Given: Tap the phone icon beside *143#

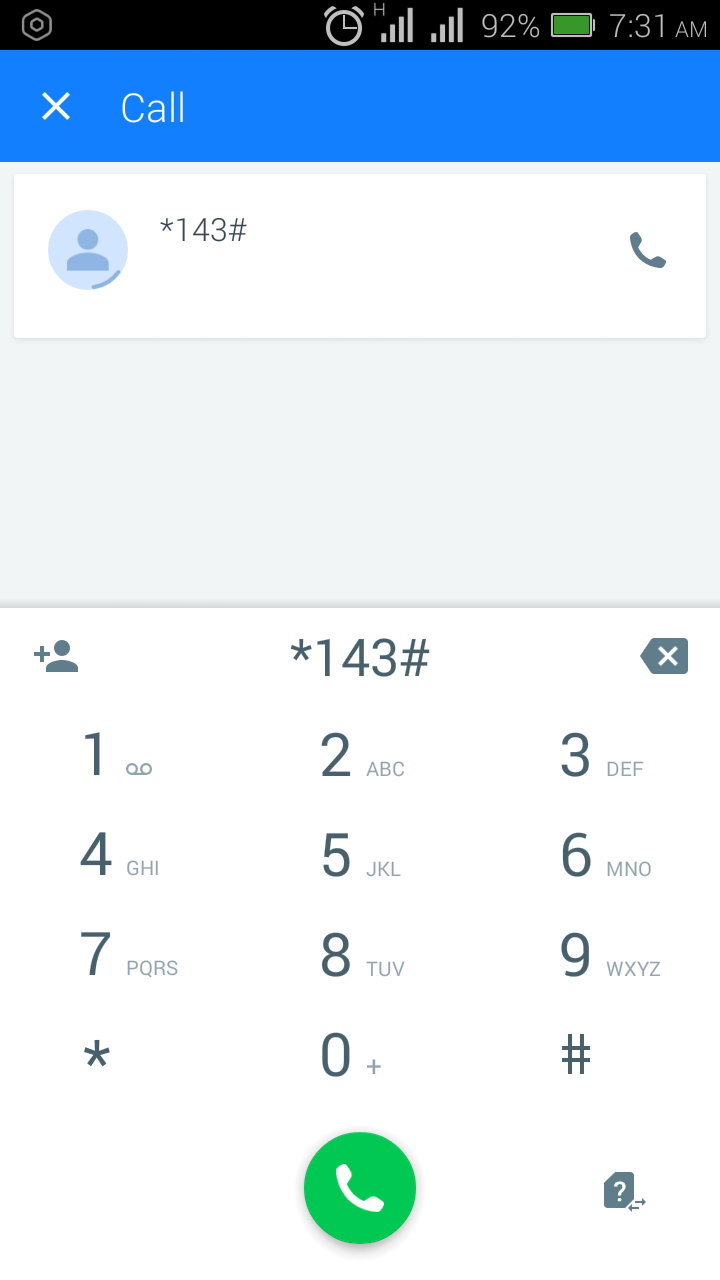Looking at the screenshot, I should coord(647,250).
